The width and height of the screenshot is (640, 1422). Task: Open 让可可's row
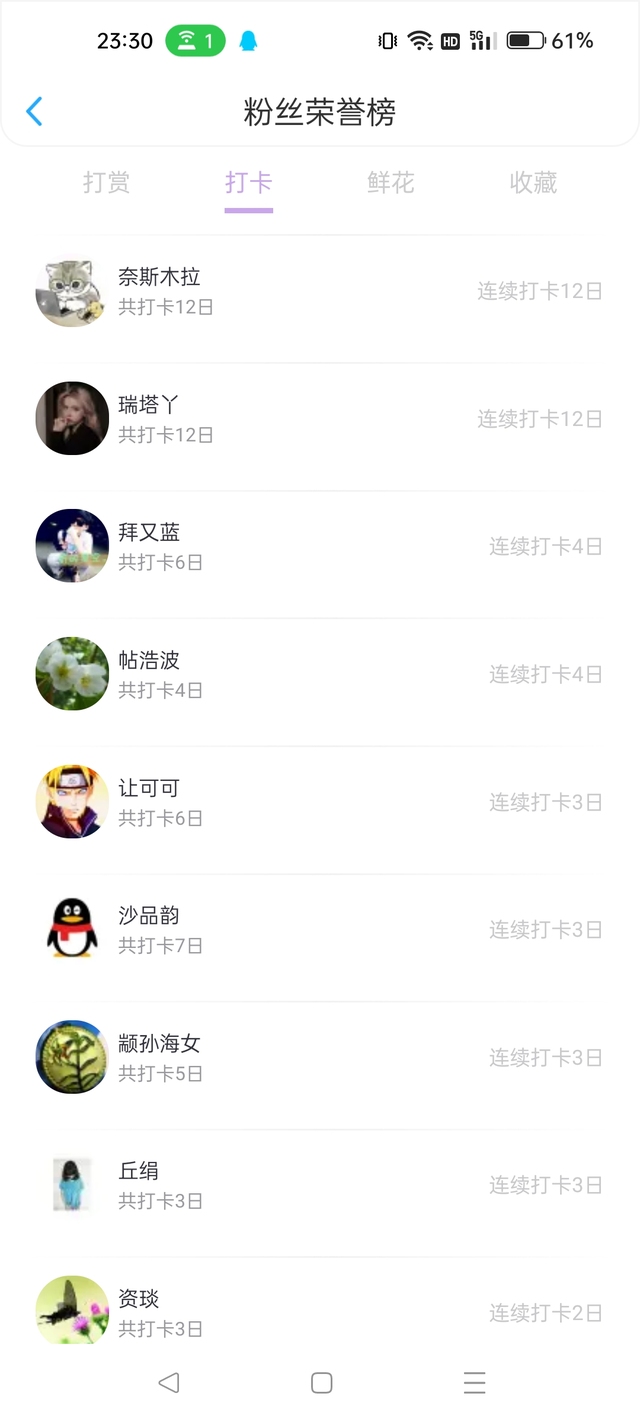click(x=320, y=802)
